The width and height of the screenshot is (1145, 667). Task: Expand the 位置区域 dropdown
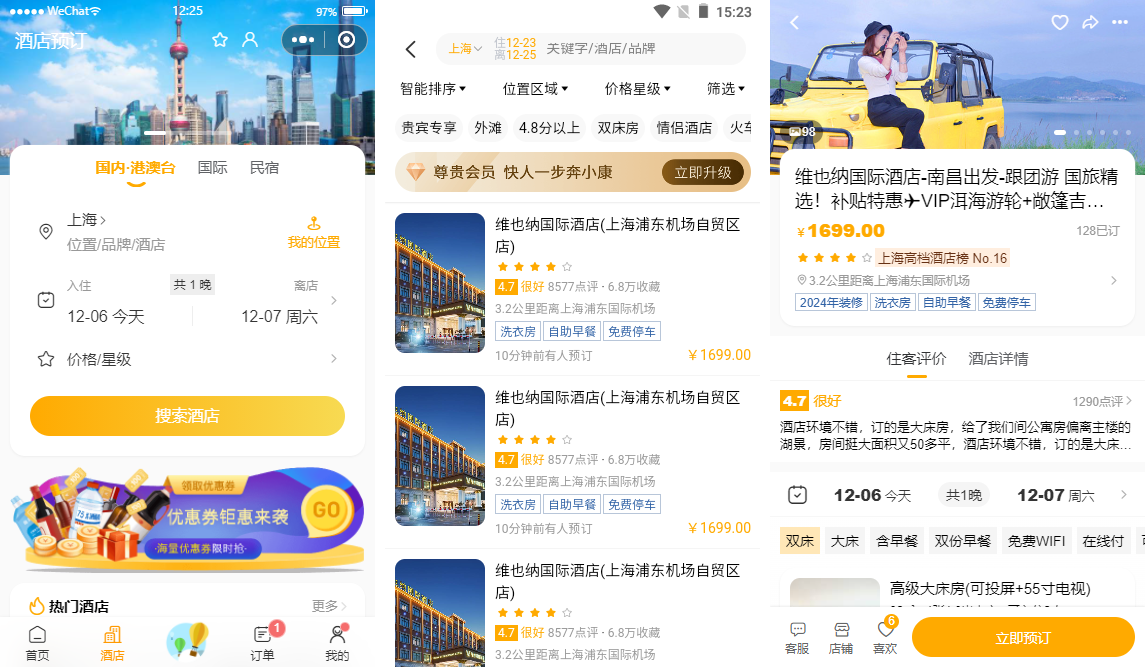(x=535, y=89)
